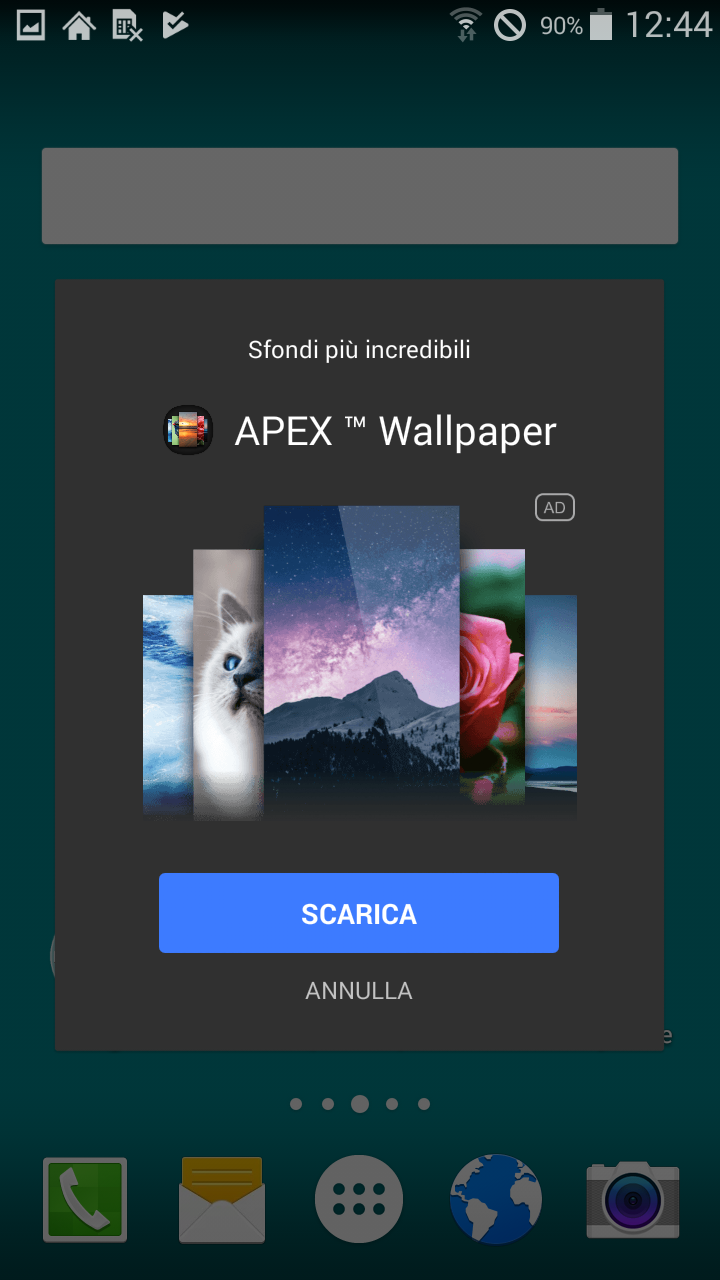
Task: Open the Messages envelope app
Action: click(x=222, y=1199)
